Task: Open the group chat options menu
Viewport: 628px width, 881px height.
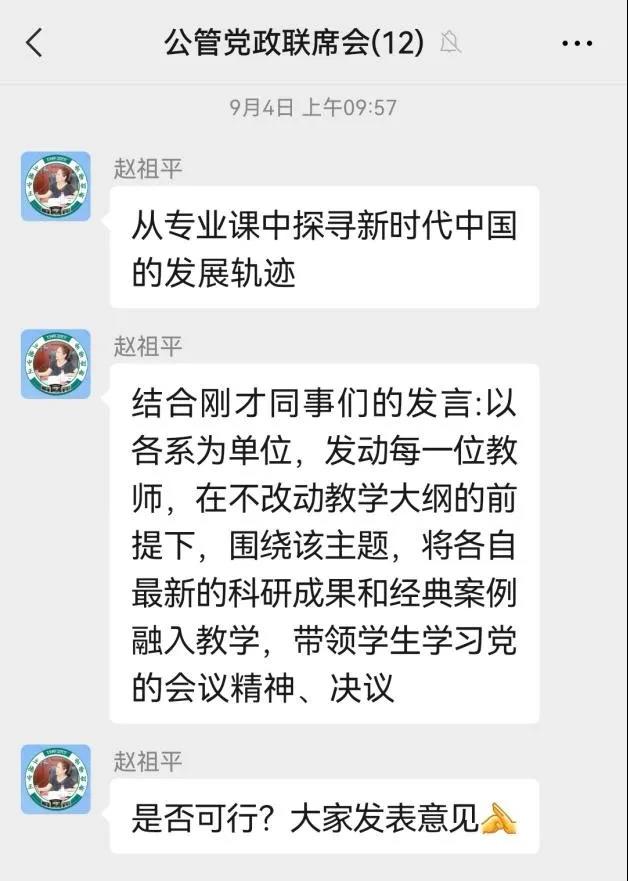Action: [577, 43]
